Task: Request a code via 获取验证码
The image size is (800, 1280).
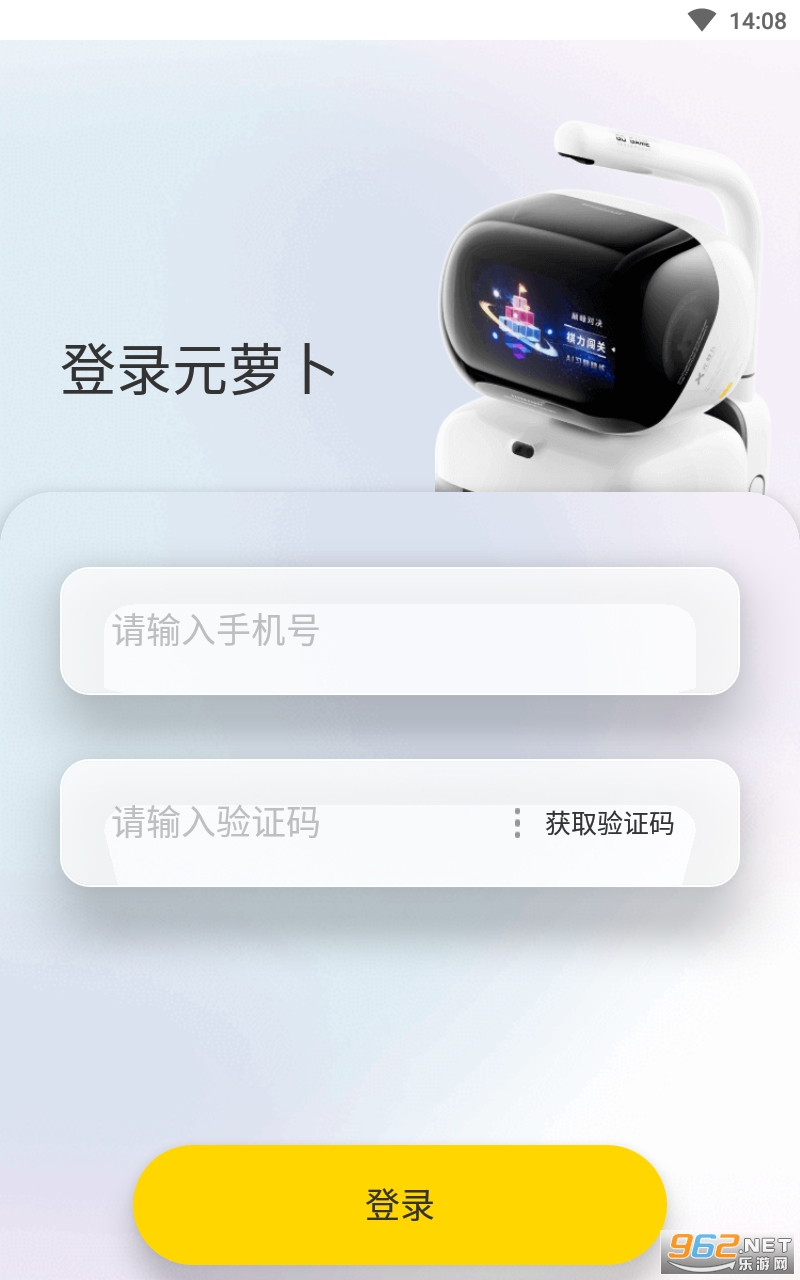Action: 609,824
